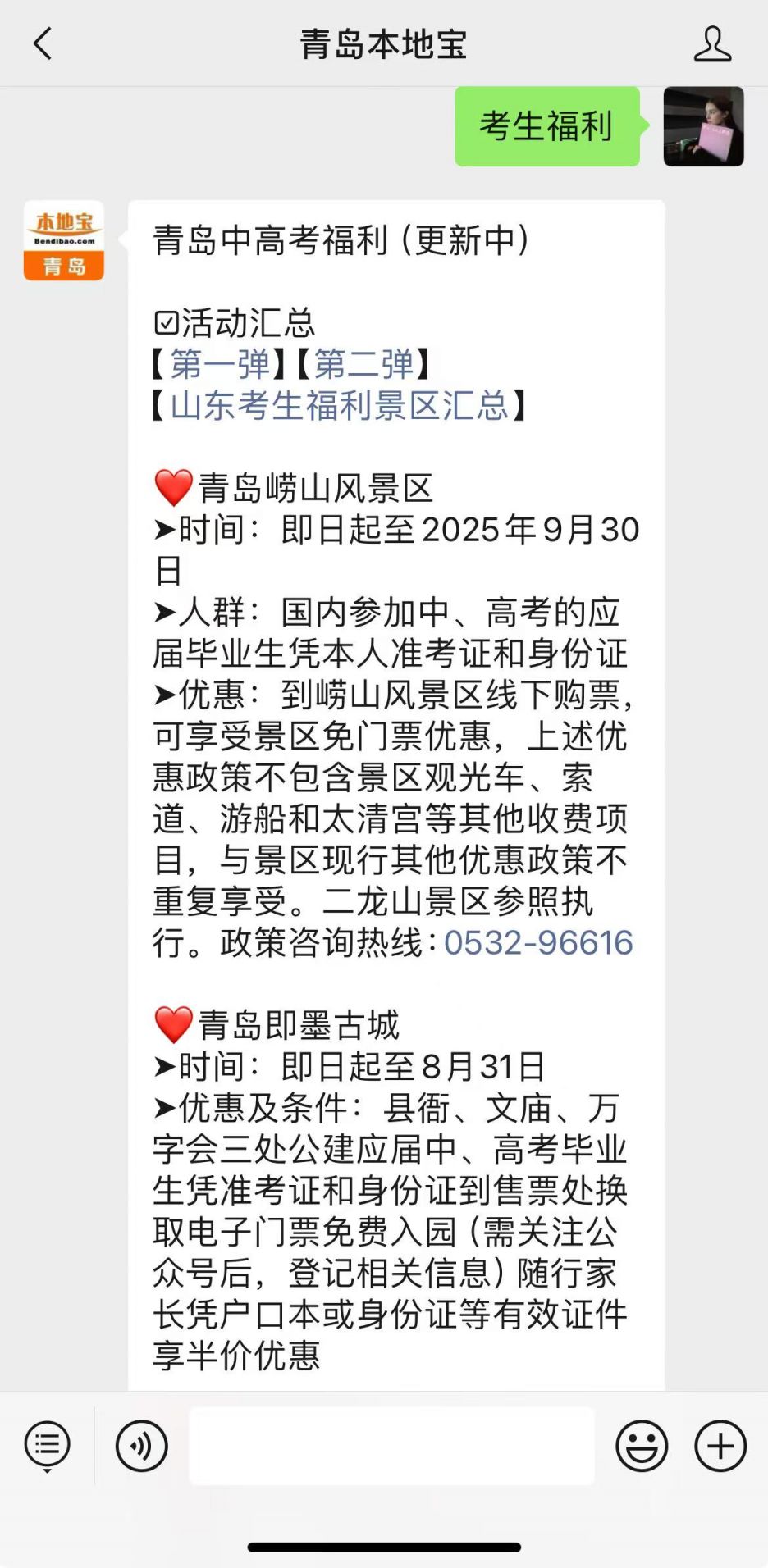Switch to the service menu list icon
The height and width of the screenshot is (1568, 768).
click(48, 1447)
